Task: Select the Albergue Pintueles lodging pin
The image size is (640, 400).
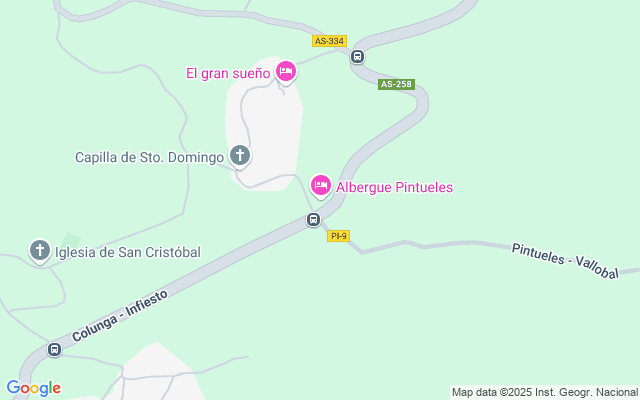Action: (321, 185)
